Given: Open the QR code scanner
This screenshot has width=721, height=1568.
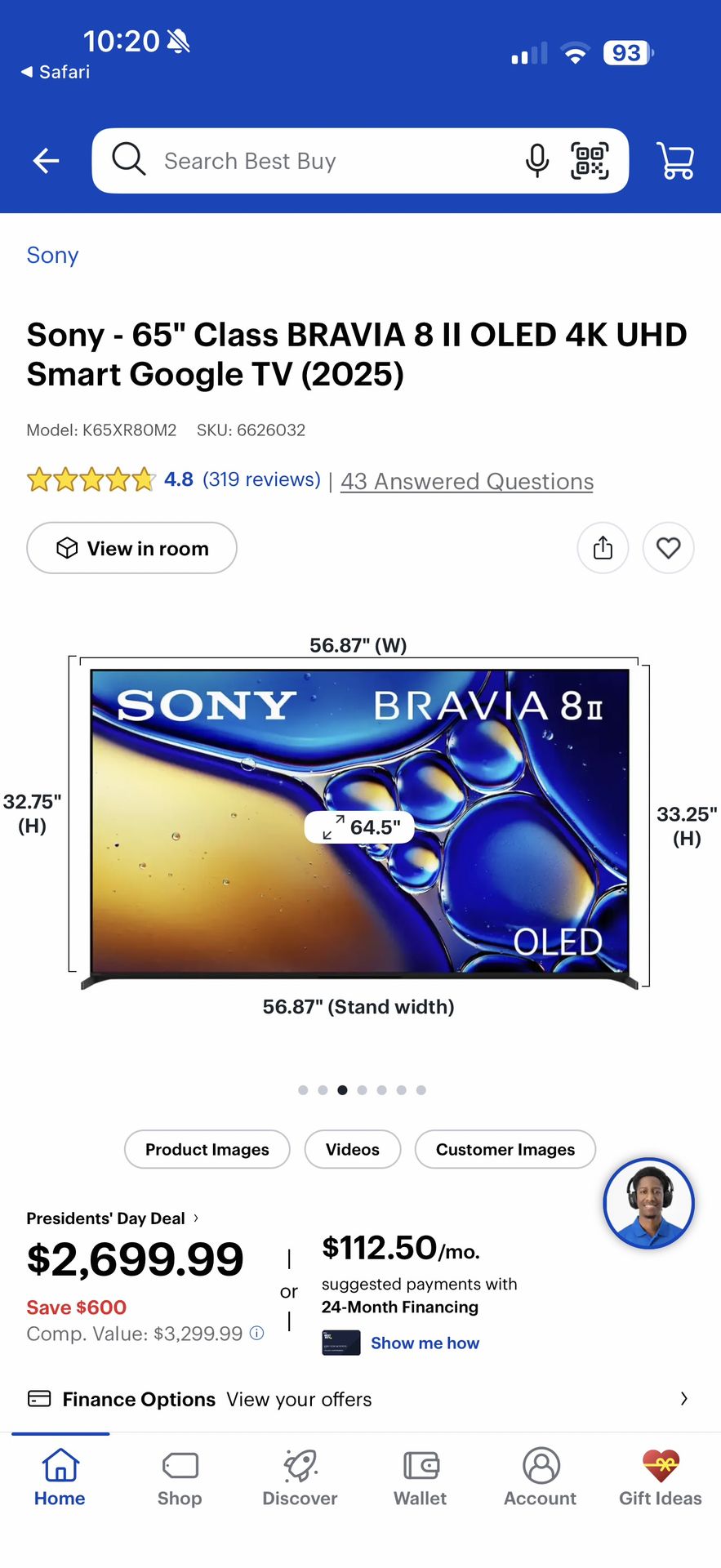Looking at the screenshot, I should click(590, 161).
